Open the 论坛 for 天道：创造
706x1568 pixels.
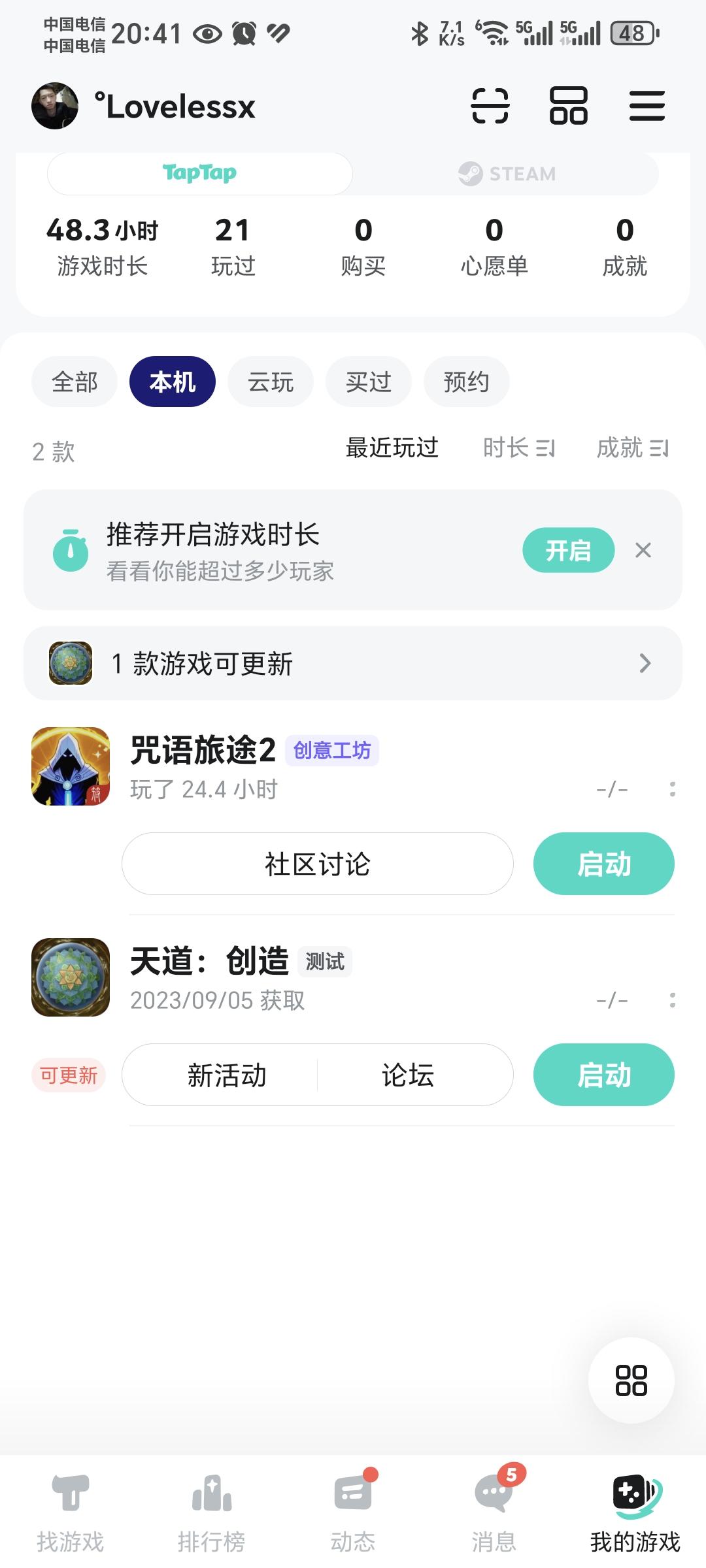coord(409,1075)
